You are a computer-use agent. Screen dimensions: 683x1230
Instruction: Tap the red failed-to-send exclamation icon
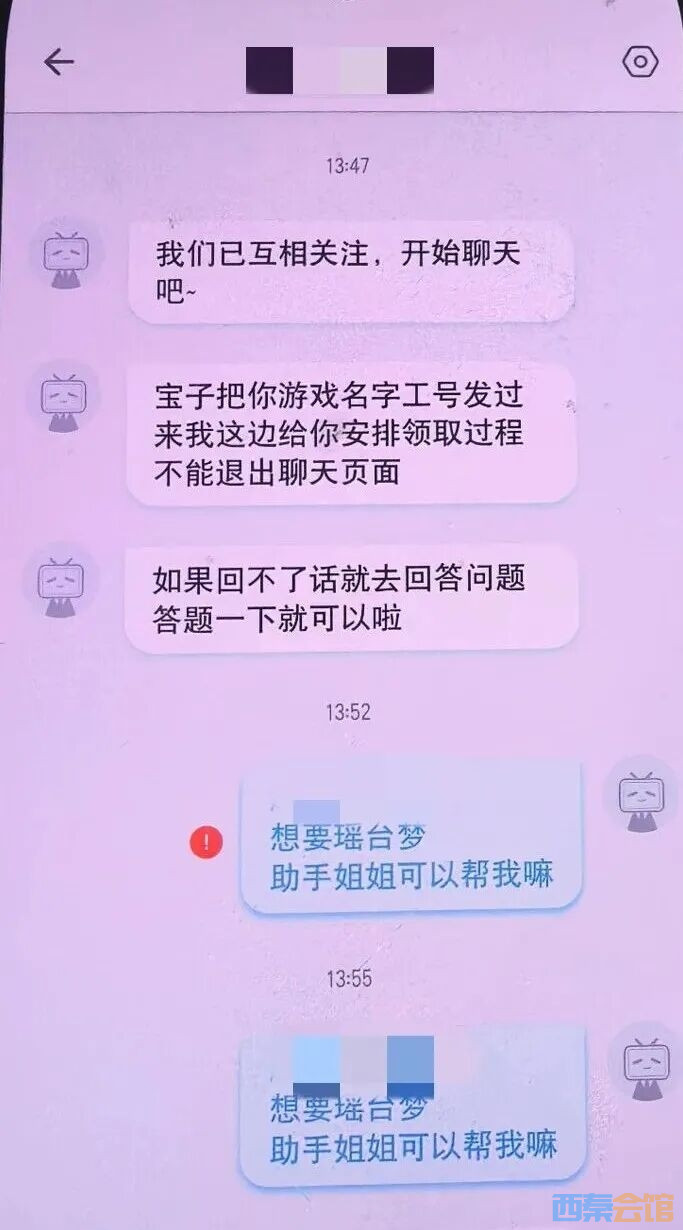click(x=207, y=843)
